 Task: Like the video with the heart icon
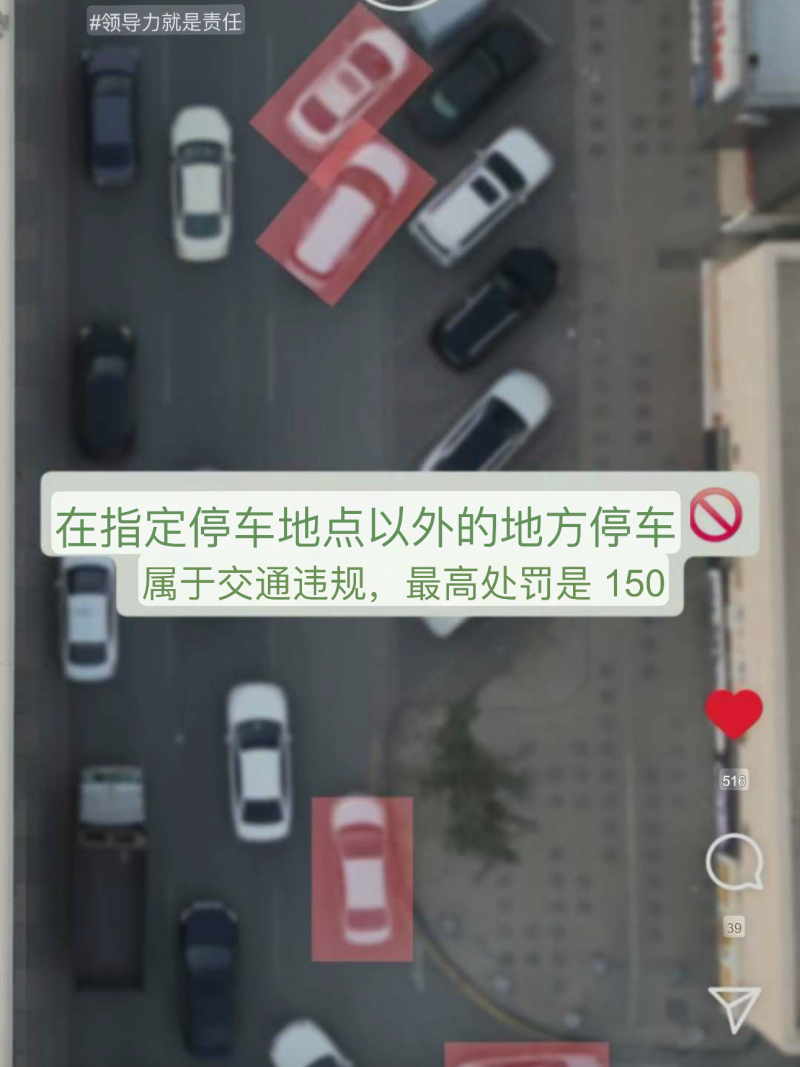point(734,713)
